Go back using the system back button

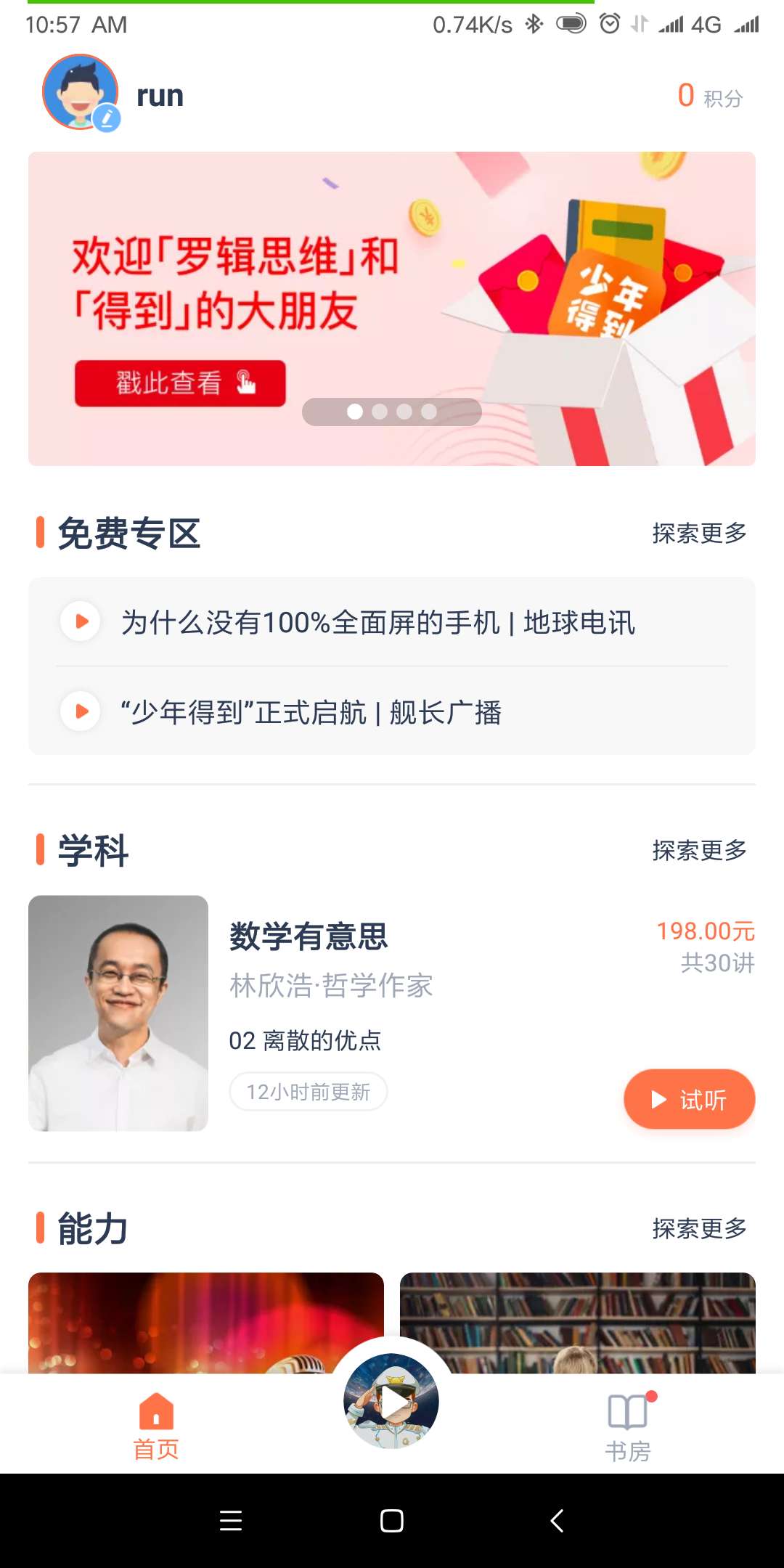coord(557,1520)
